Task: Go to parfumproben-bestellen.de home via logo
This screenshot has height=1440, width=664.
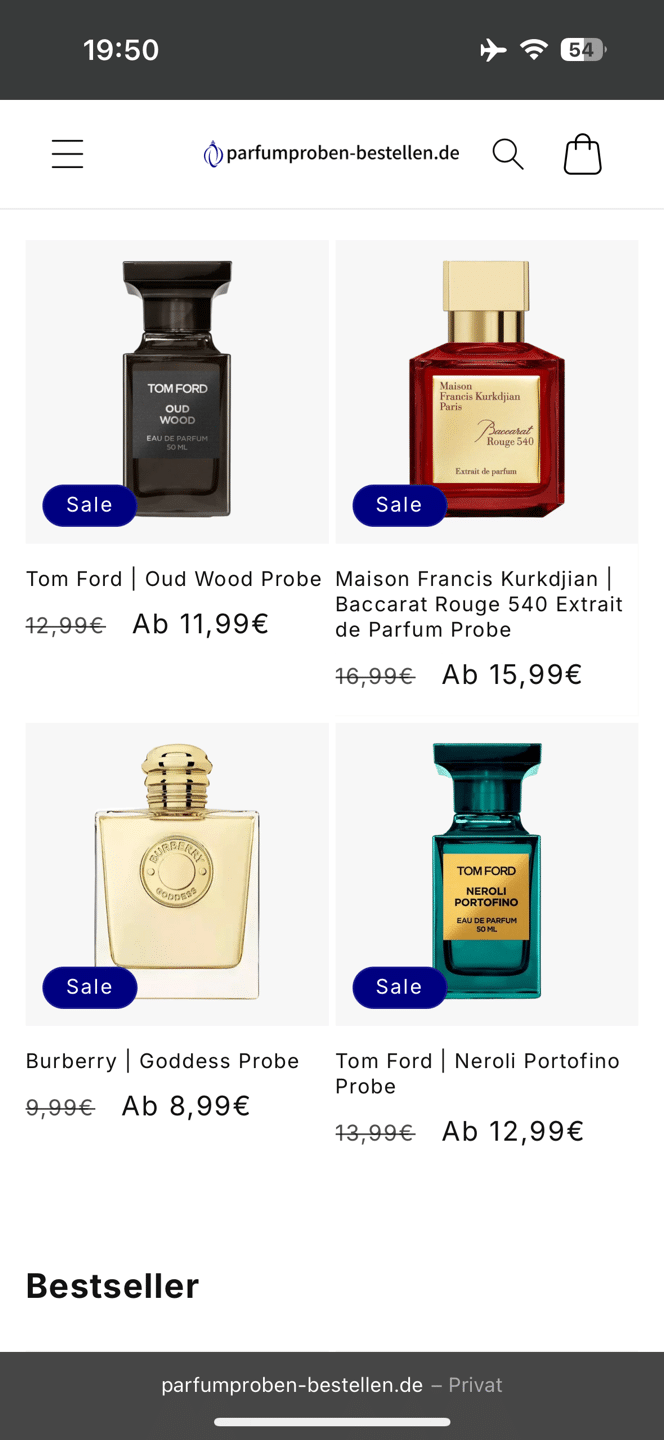Action: coord(331,154)
